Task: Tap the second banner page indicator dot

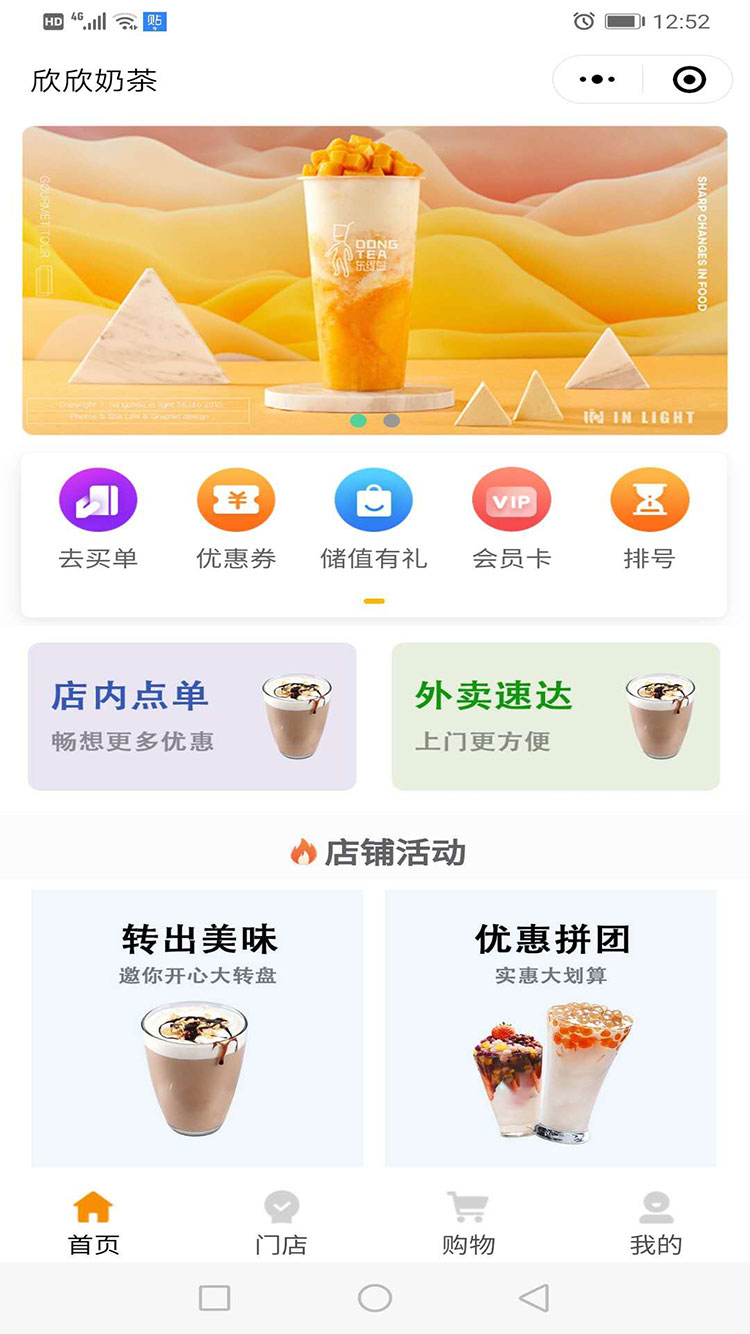Action: coord(392,420)
